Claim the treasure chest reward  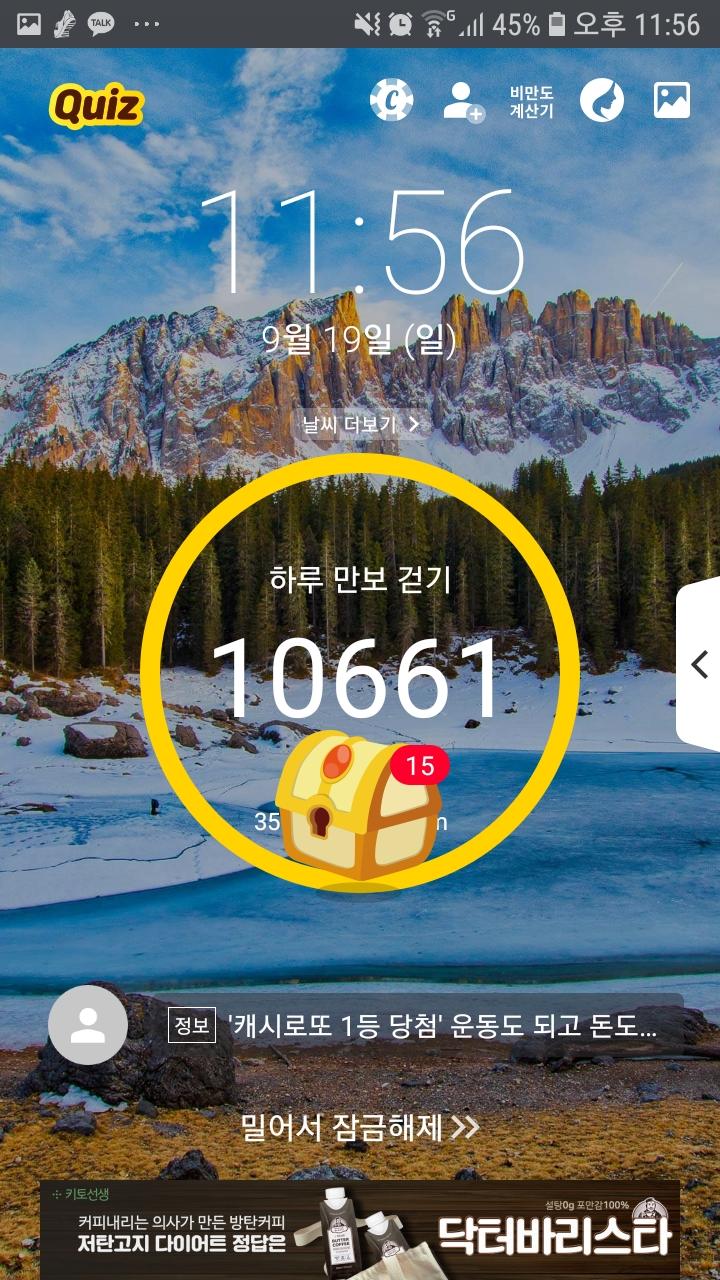[360, 808]
